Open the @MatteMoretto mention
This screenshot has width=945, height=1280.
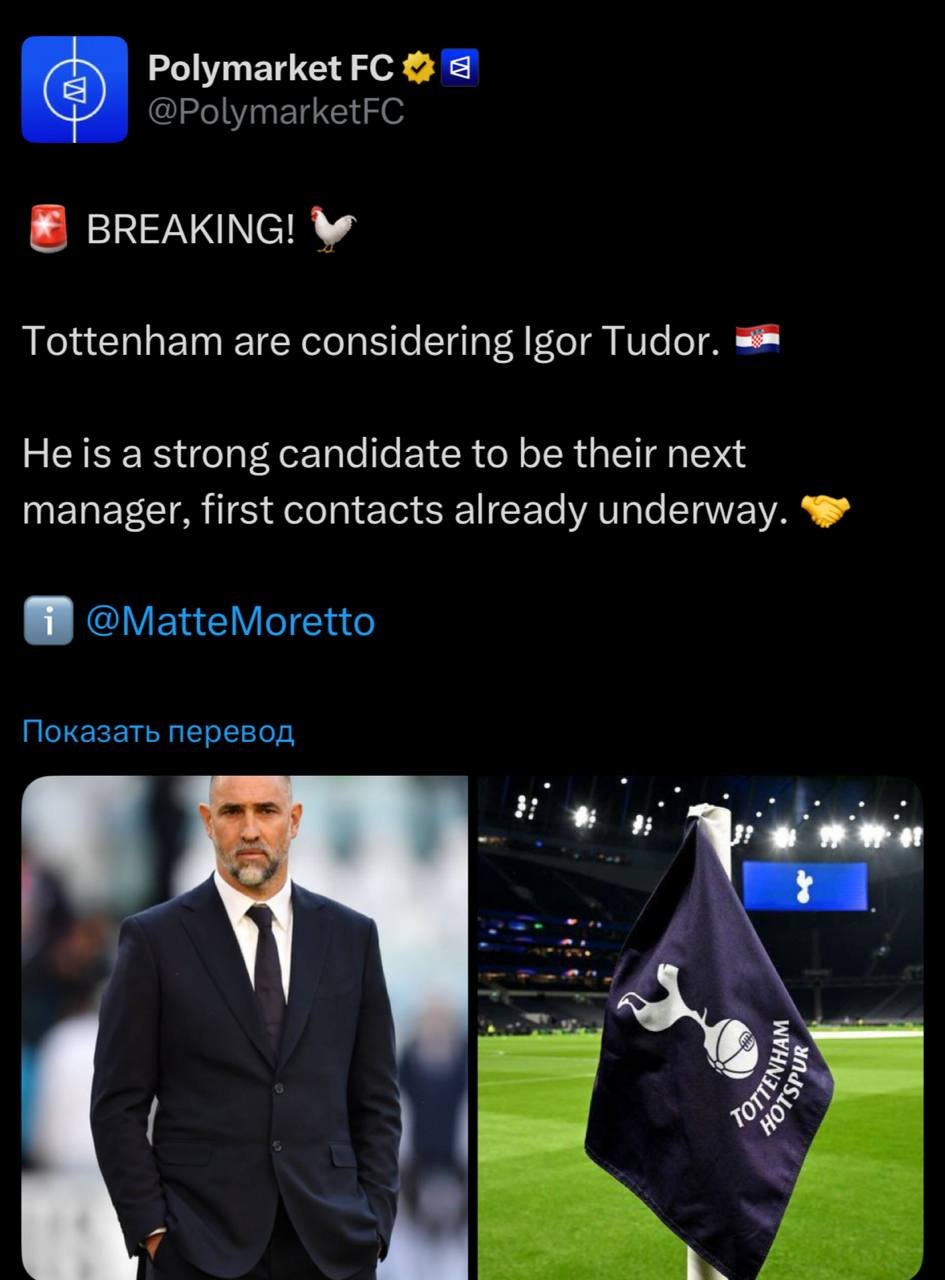[x=230, y=622]
